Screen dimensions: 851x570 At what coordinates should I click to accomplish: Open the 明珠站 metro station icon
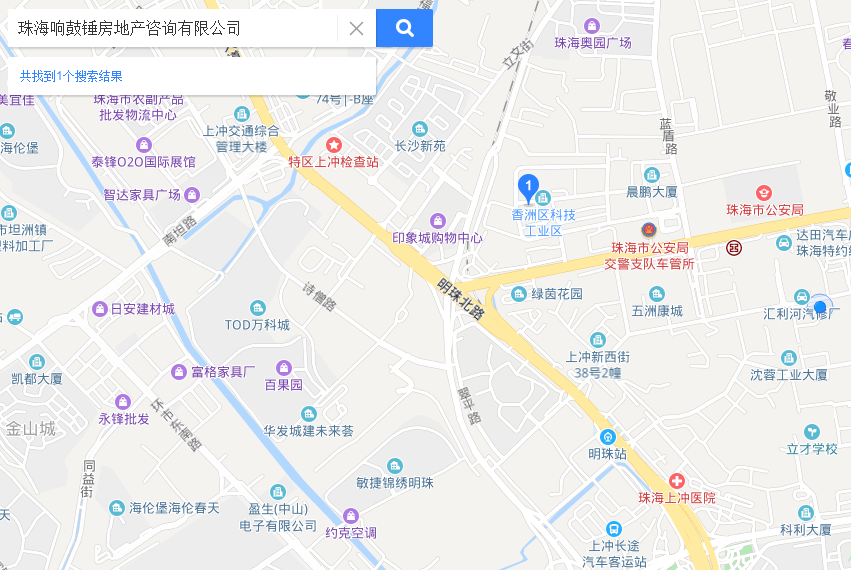click(607, 437)
